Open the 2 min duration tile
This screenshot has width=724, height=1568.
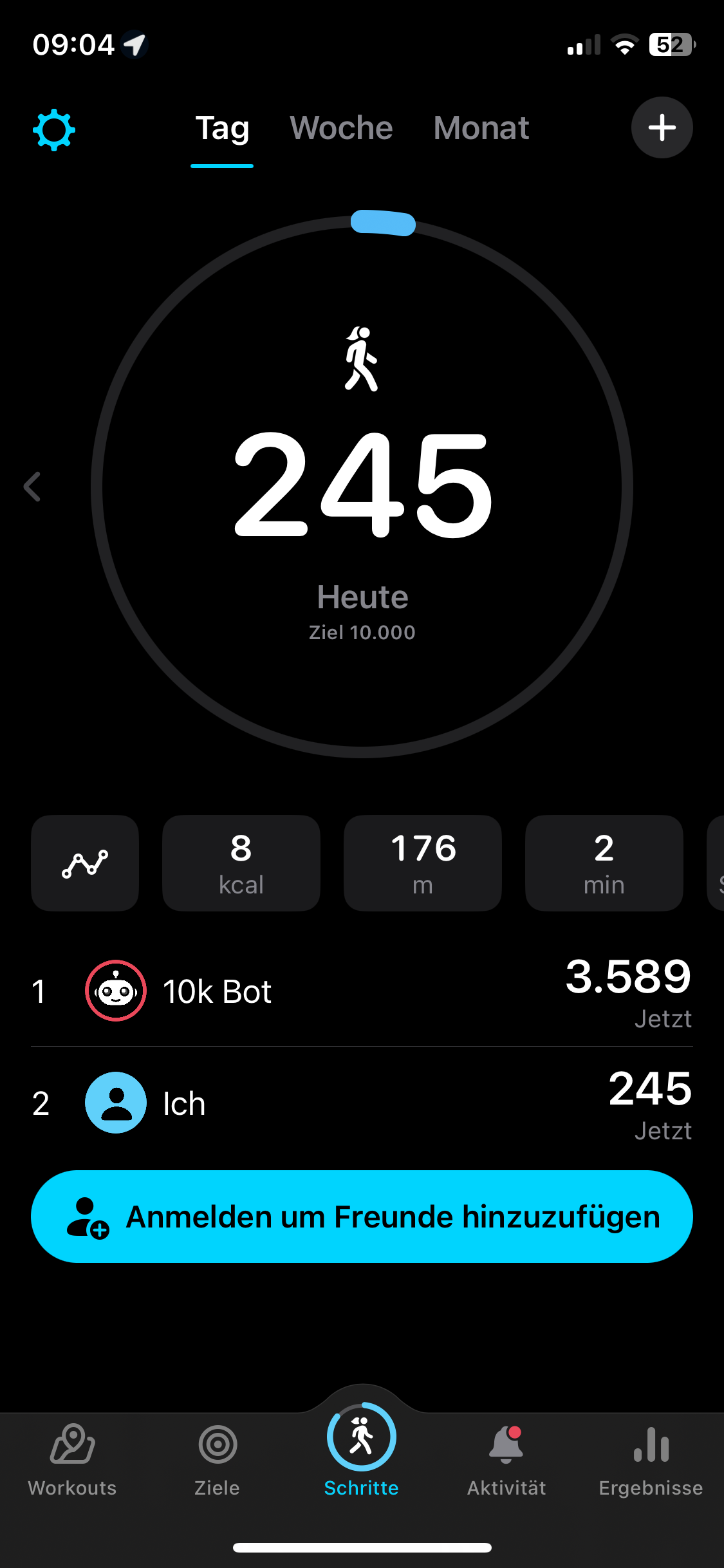[x=604, y=863]
